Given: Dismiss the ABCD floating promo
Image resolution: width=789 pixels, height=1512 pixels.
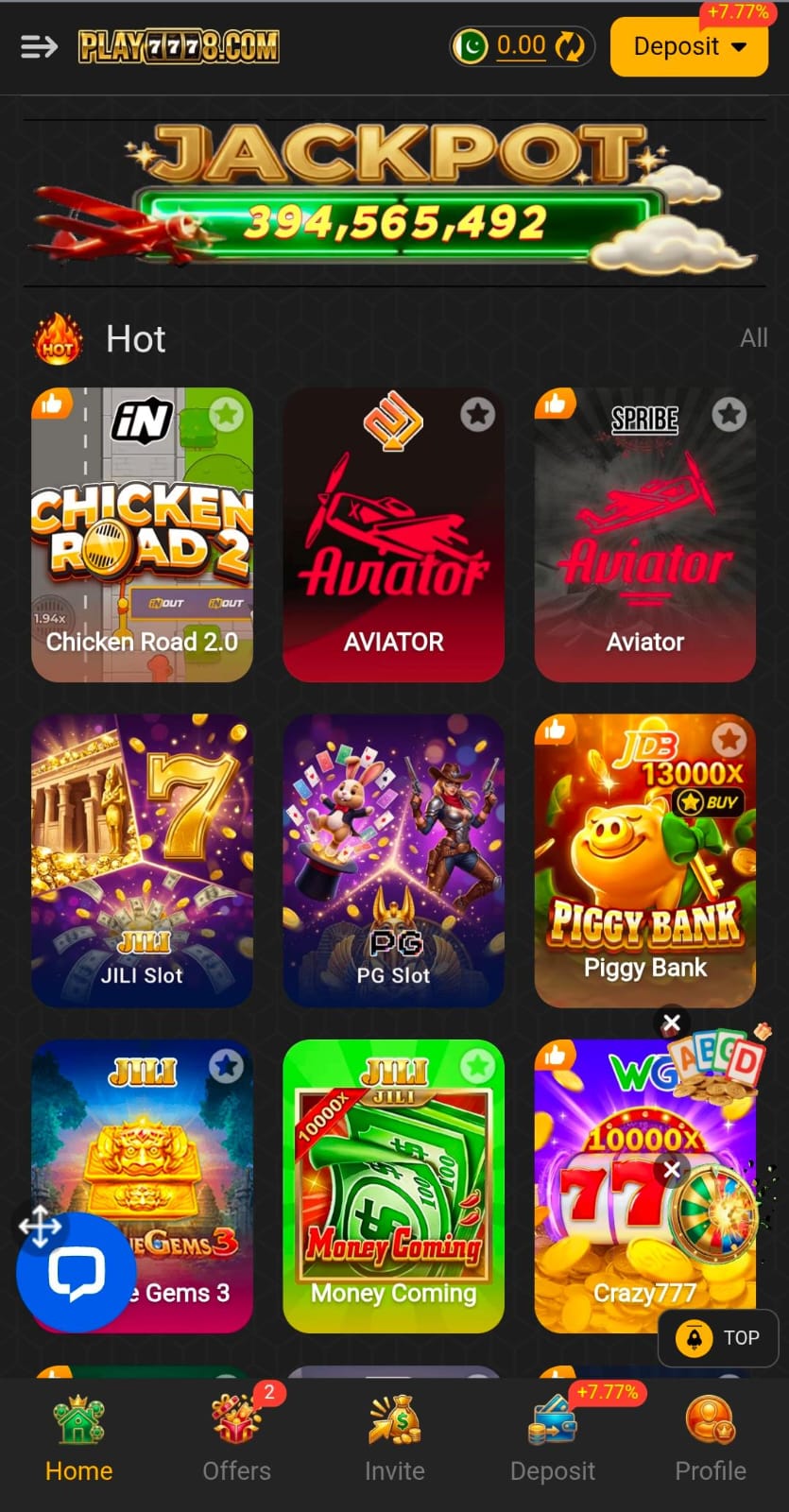Looking at the screenshot, I should click(x=672, y=1022).
